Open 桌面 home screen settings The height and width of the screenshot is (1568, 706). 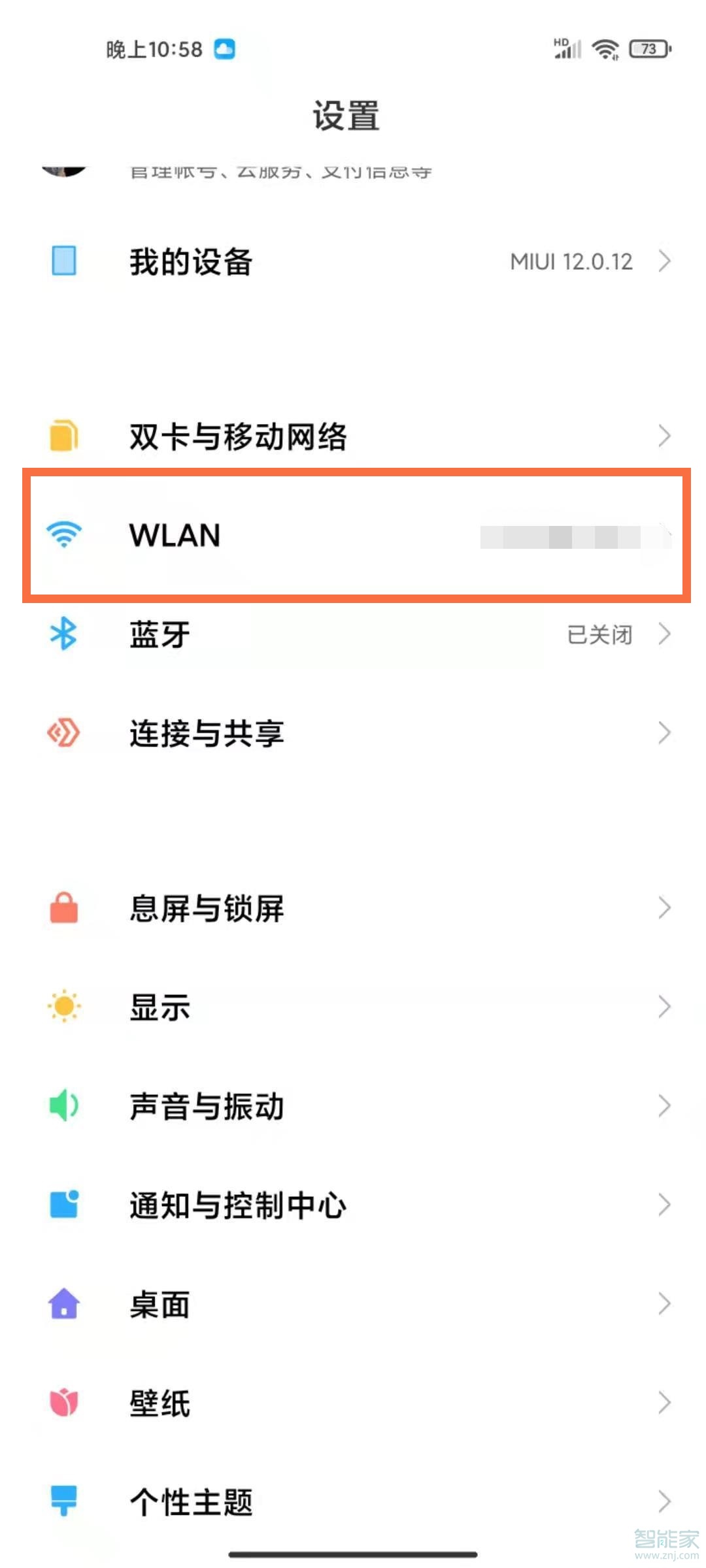point(353,1304)
